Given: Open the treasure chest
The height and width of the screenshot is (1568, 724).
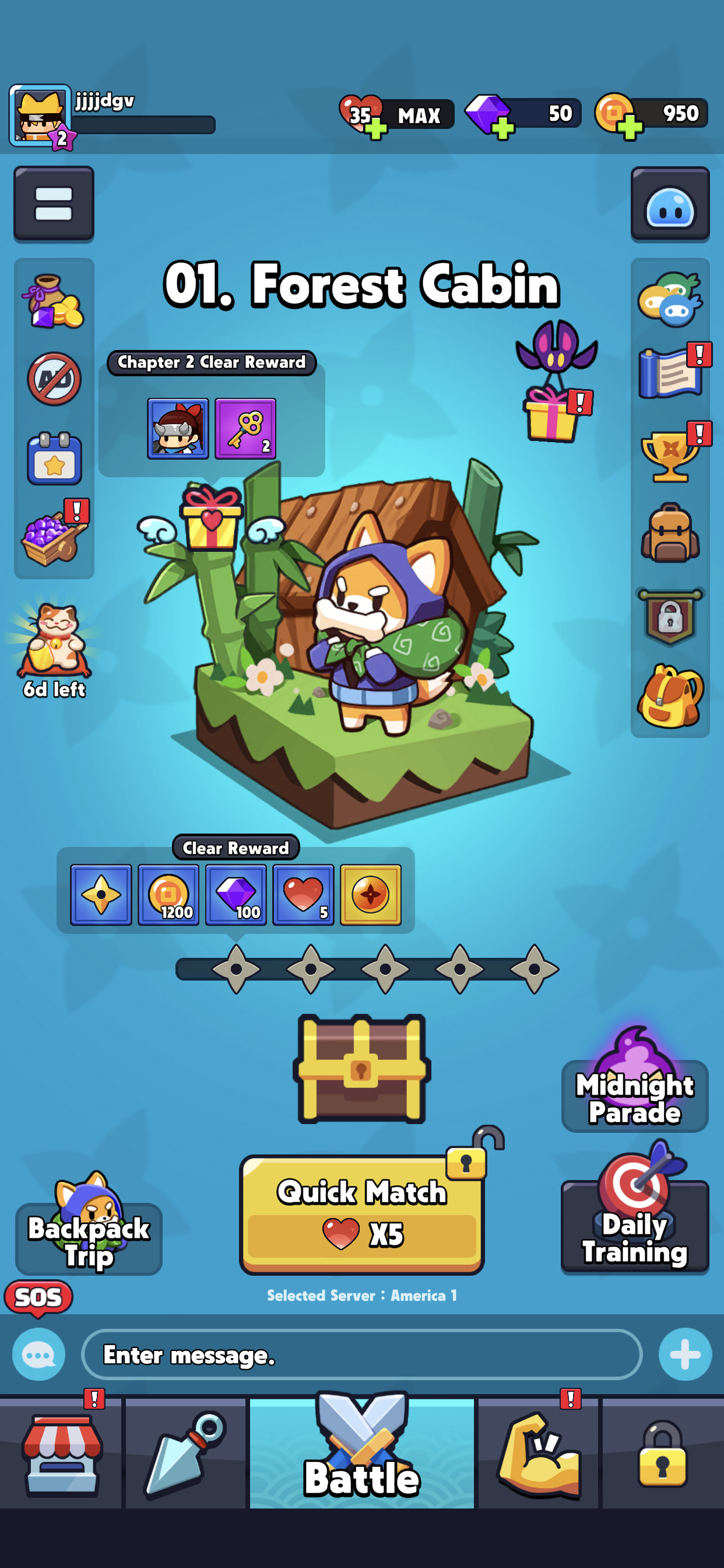Looking at the screenshot, I should [361, 1067].
